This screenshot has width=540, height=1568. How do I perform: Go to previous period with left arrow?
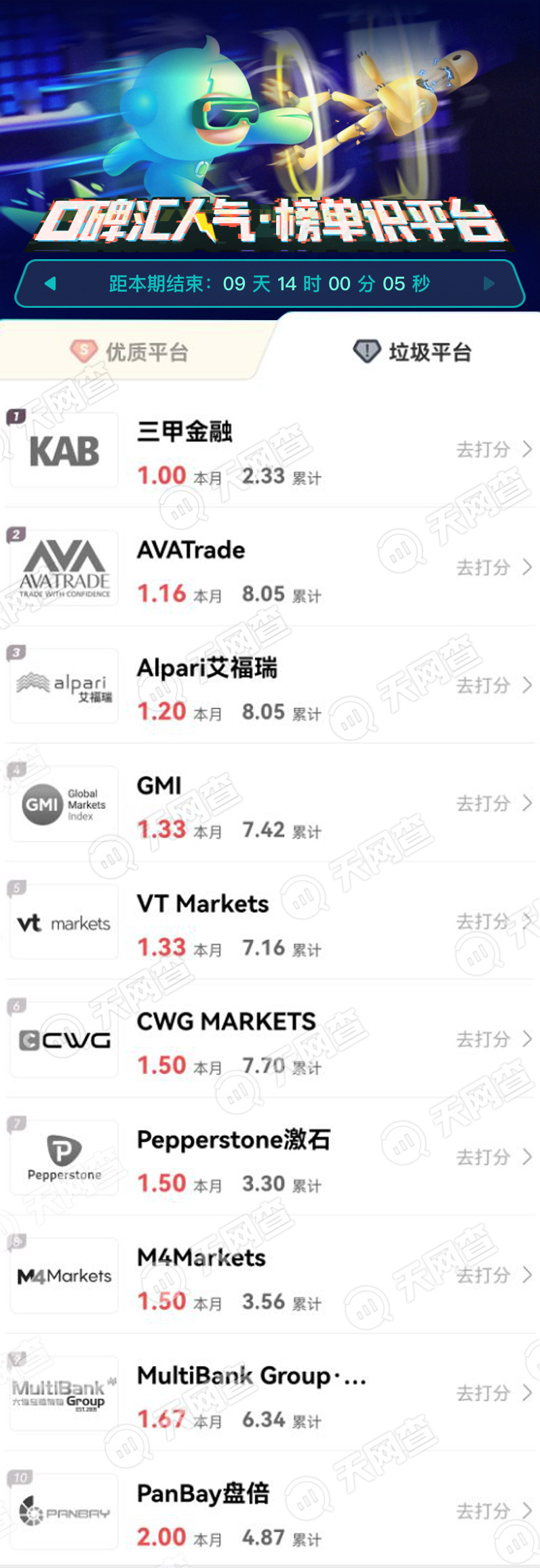50,283
